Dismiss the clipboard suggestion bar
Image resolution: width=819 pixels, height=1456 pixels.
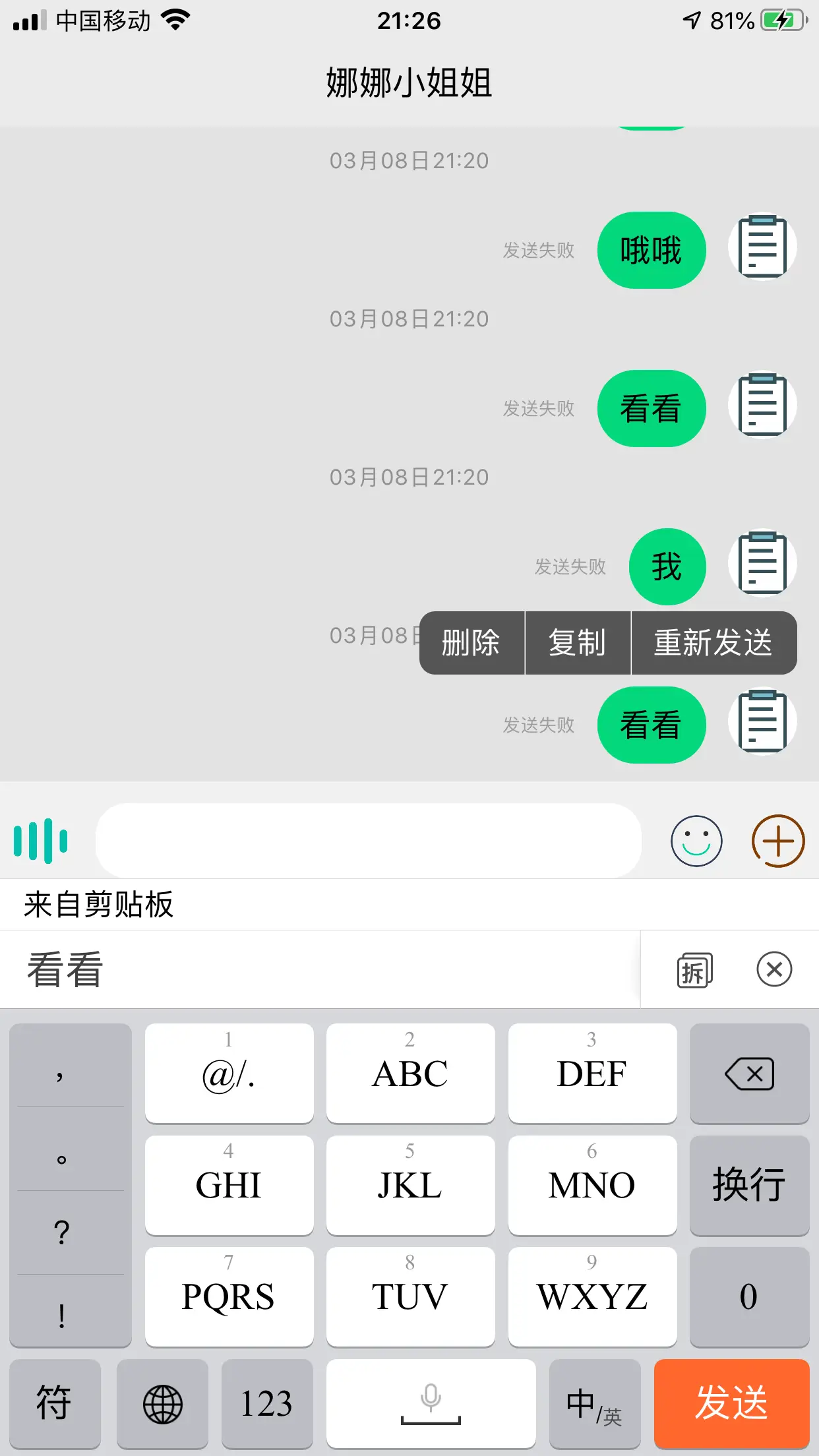[x=774, y=969]
